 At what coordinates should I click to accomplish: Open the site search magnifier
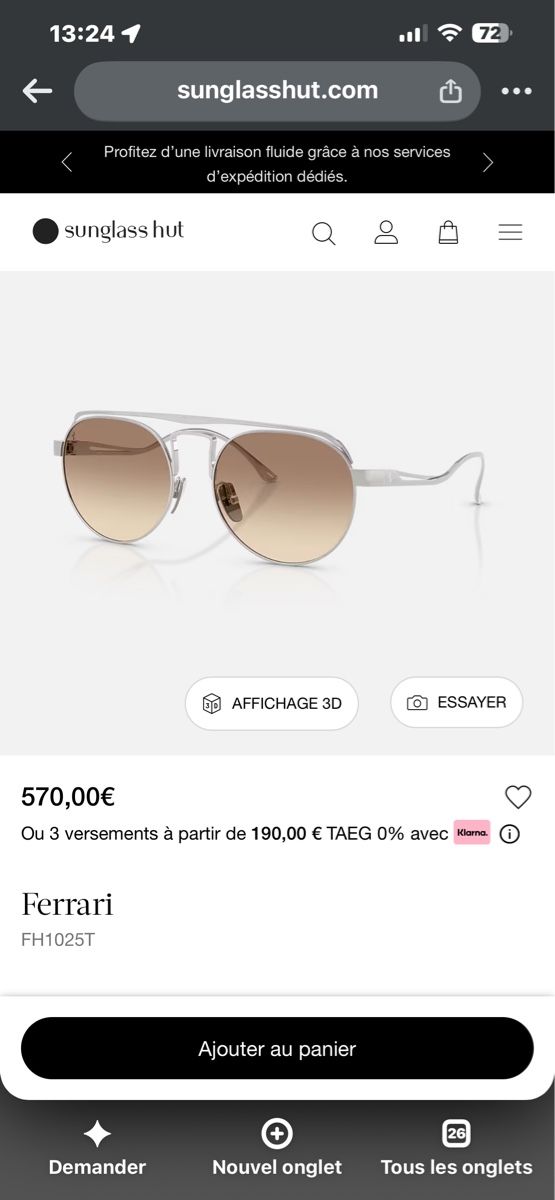tap(324, 233)
